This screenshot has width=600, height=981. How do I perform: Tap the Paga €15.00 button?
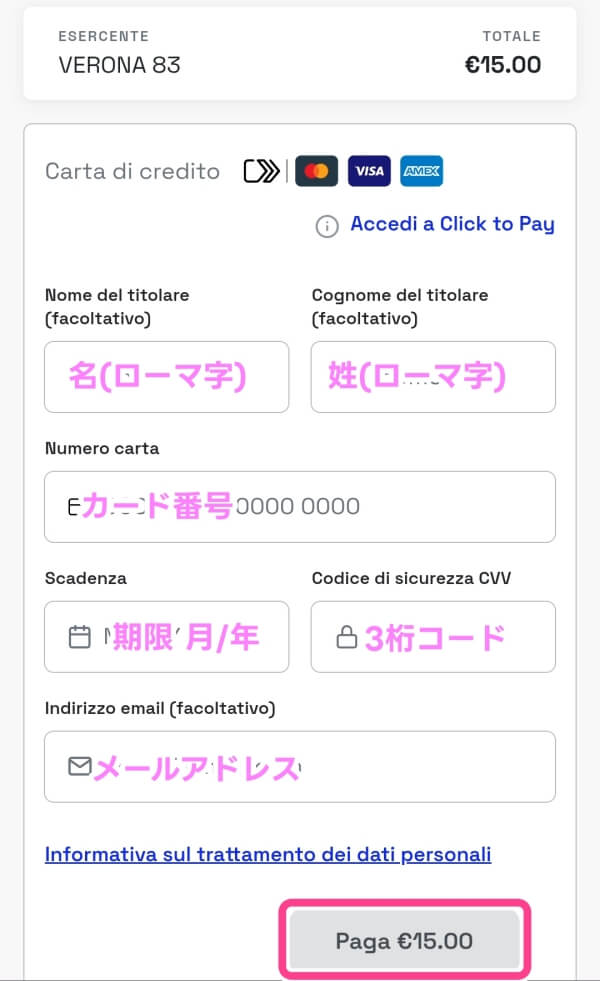click(x=404, y=940)
